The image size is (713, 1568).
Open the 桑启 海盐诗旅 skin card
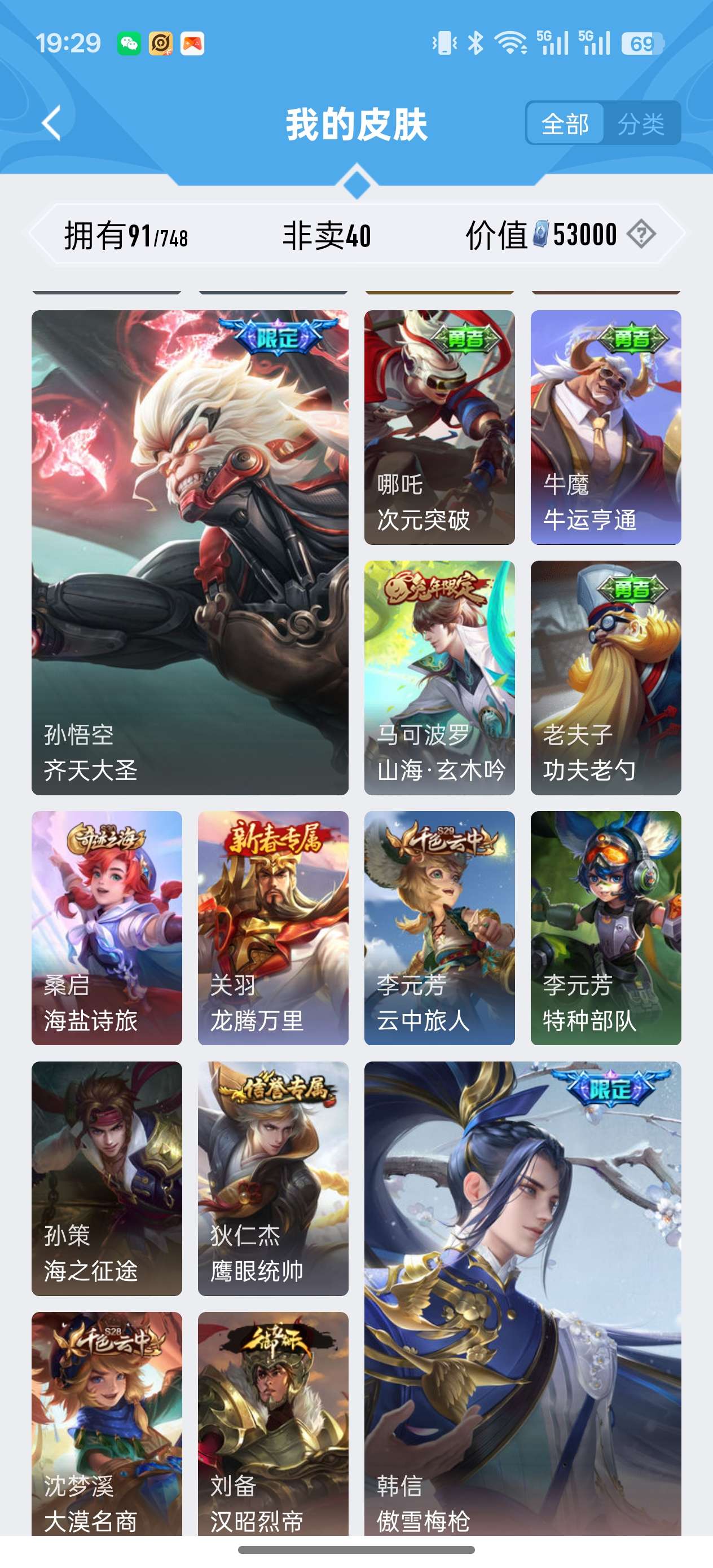(x=107, y=928)
